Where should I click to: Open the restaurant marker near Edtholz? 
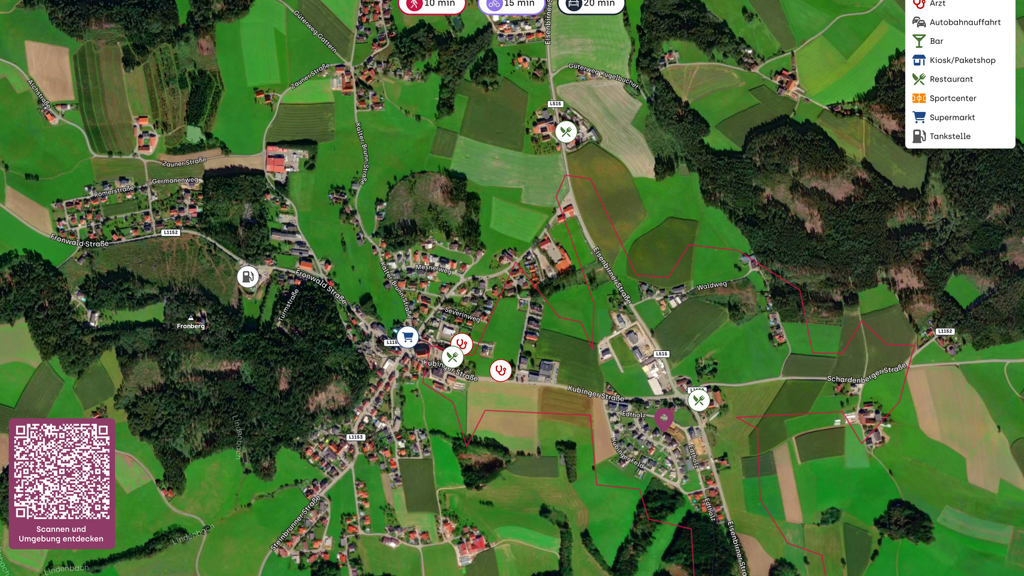tap(698, 401)
